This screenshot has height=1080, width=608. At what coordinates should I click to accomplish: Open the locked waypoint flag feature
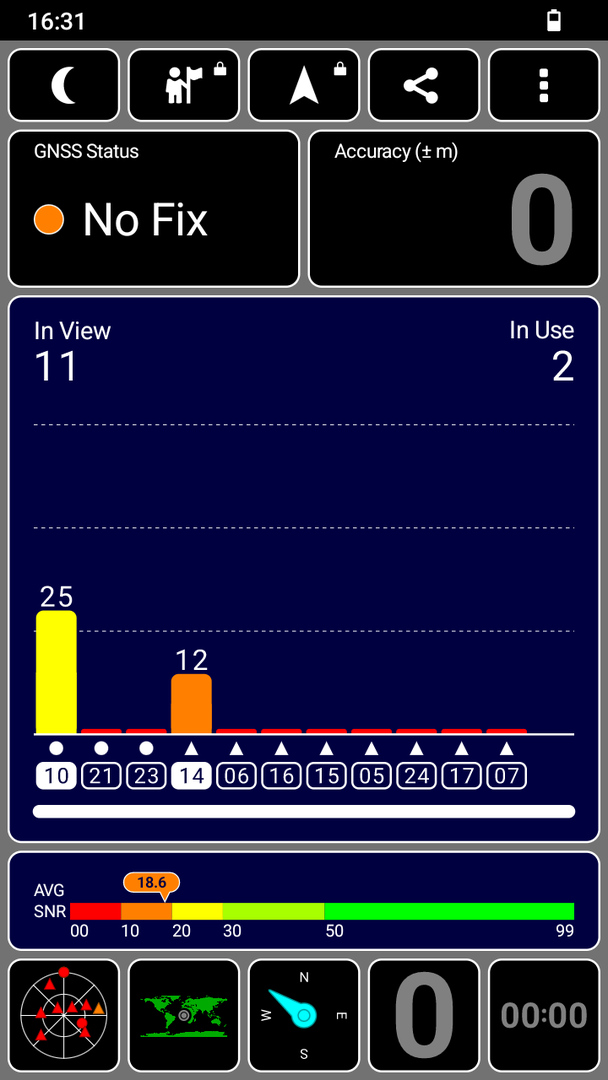tap(184, 85)
